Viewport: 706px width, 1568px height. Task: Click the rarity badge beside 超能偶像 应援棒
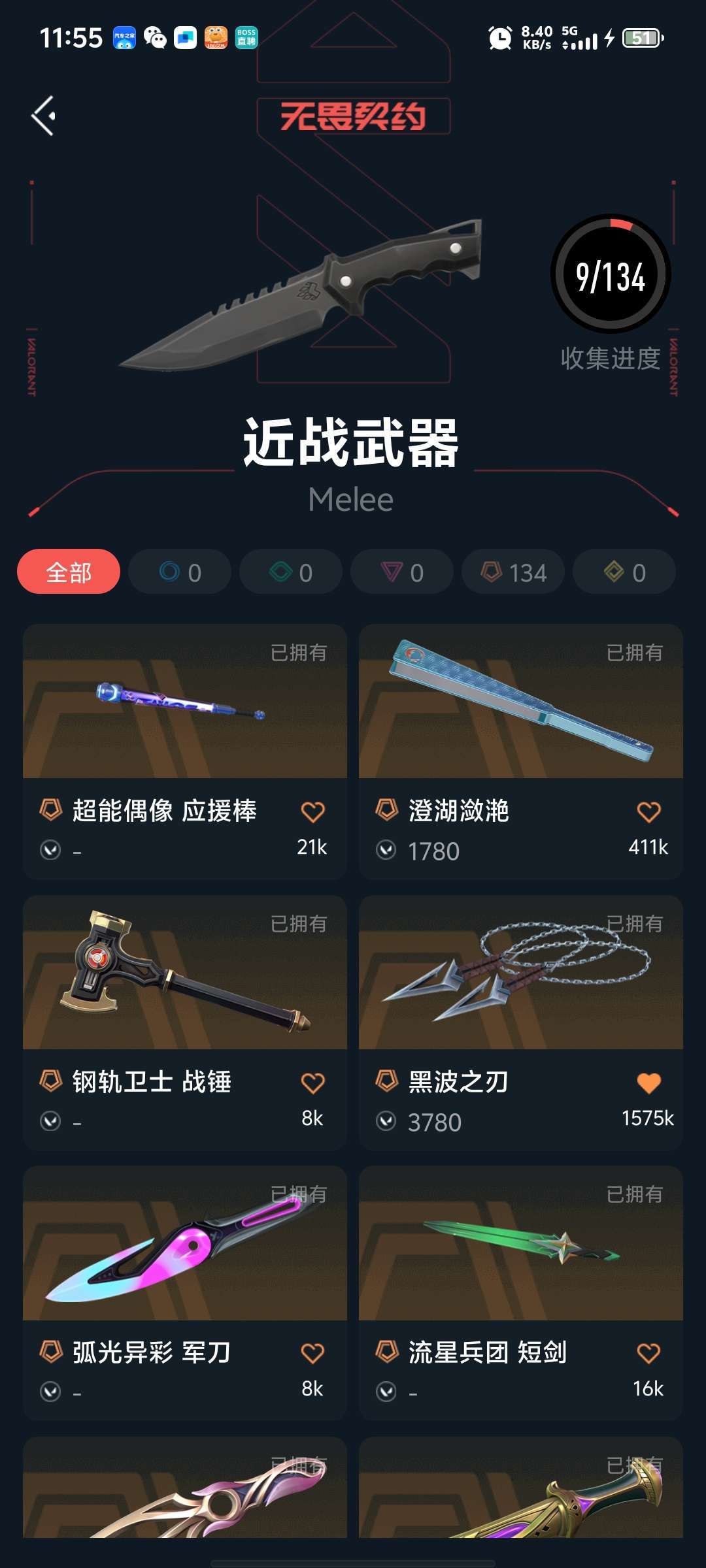pyautogui.click(x=50, y=810)
